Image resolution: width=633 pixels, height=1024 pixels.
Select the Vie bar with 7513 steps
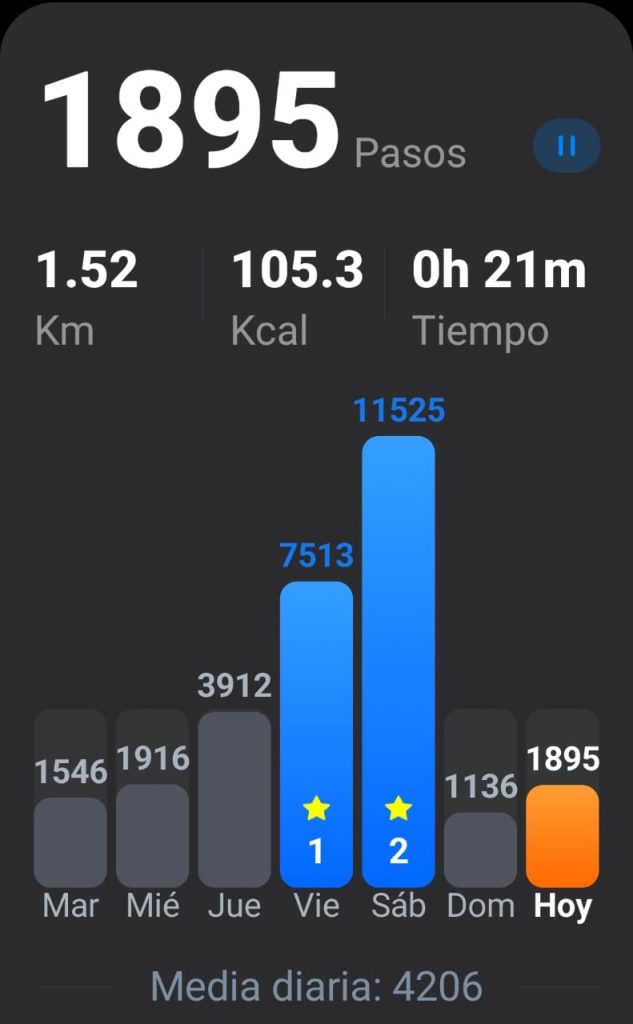tap(316, 733)
